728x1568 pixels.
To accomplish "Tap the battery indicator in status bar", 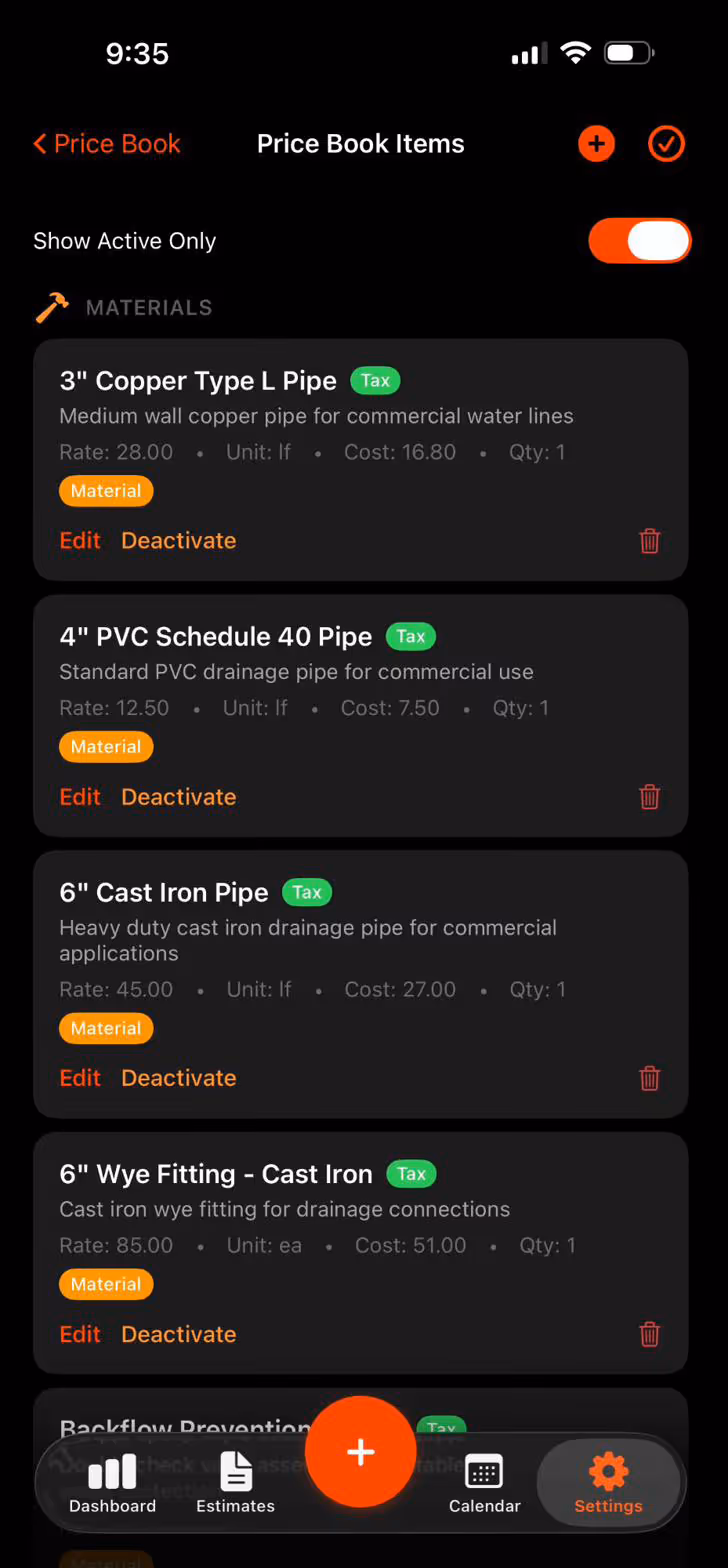I will 629,52.
